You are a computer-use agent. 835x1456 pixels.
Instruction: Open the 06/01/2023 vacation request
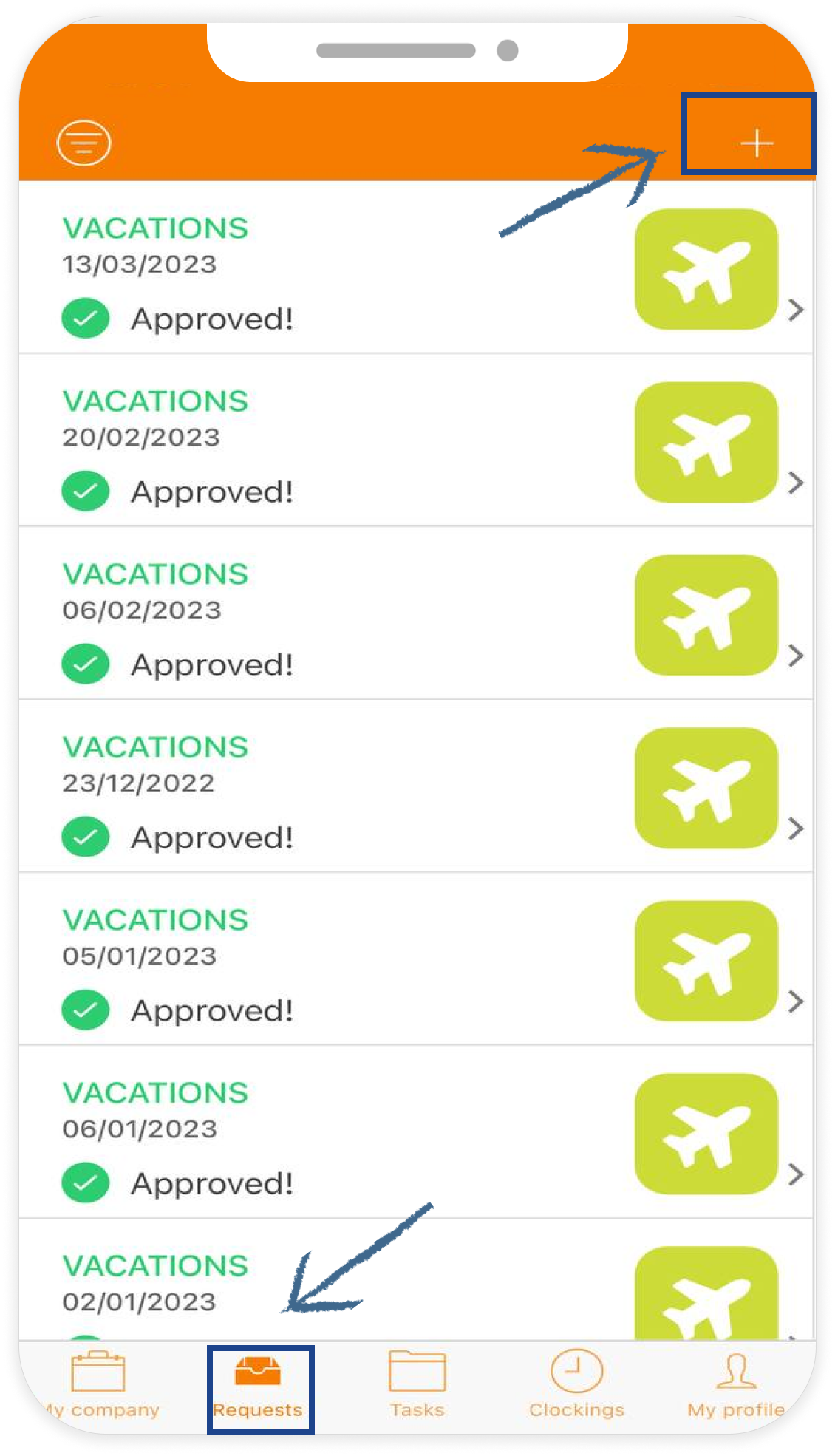click(414, 1134)
